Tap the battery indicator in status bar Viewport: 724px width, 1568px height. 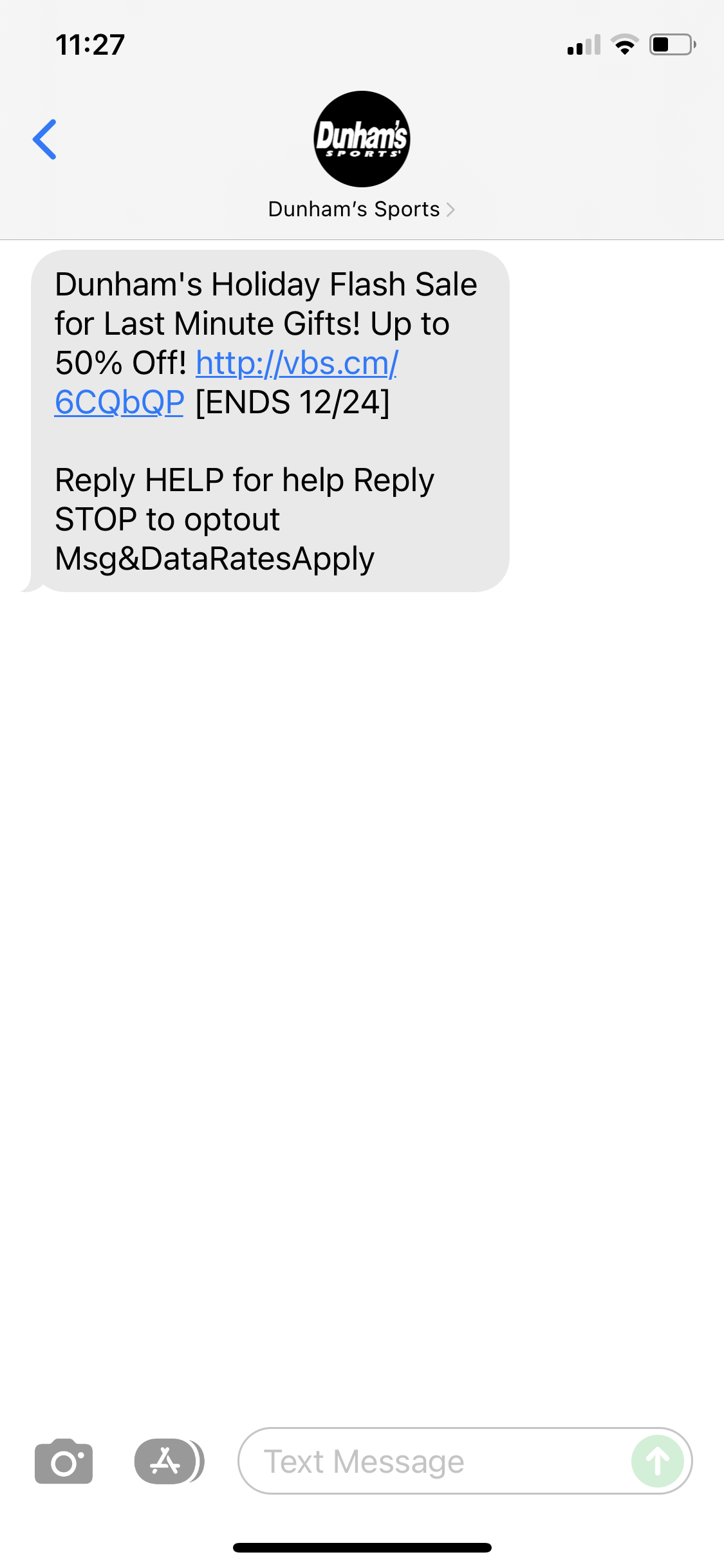pyautogui.click(x=671, y=44)
